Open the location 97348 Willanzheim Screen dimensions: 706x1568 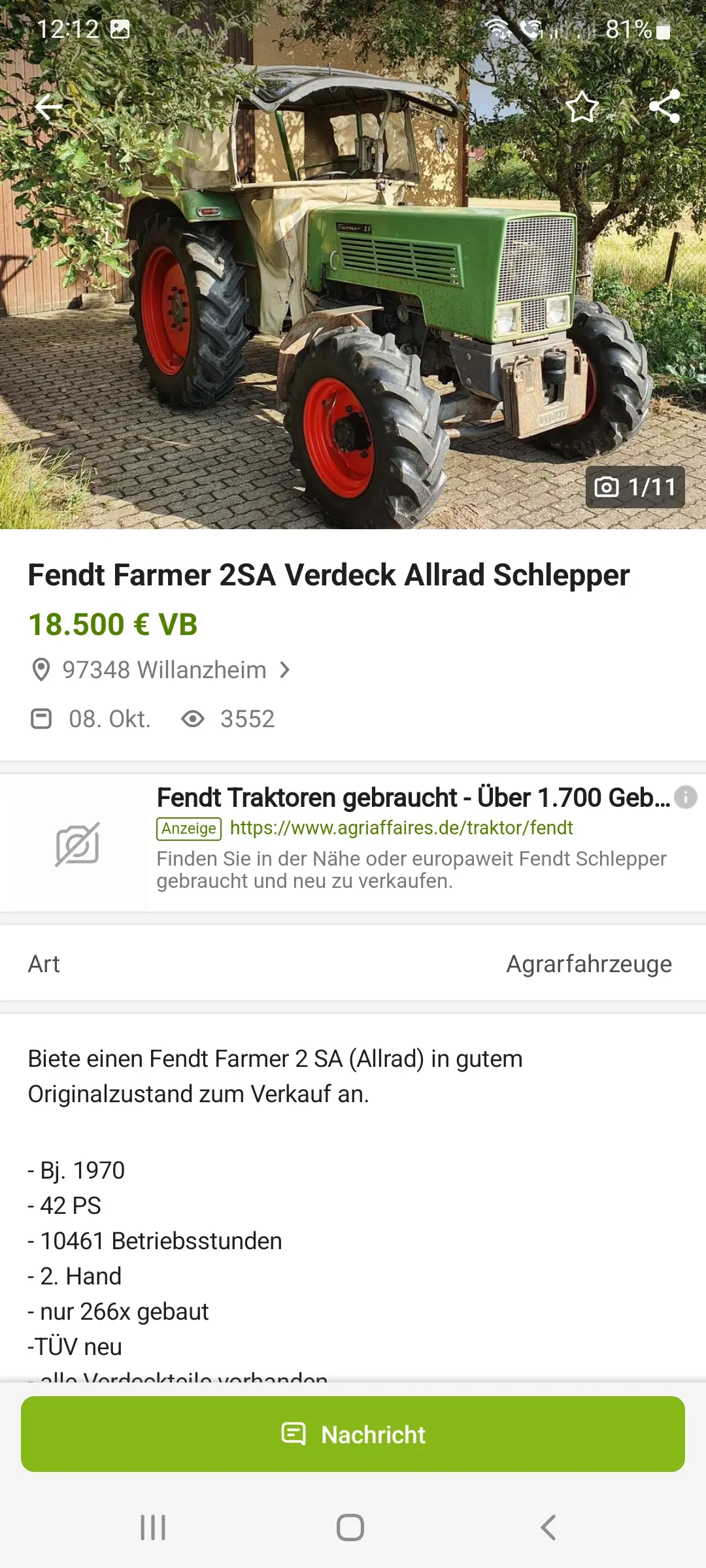pos(163,670)
